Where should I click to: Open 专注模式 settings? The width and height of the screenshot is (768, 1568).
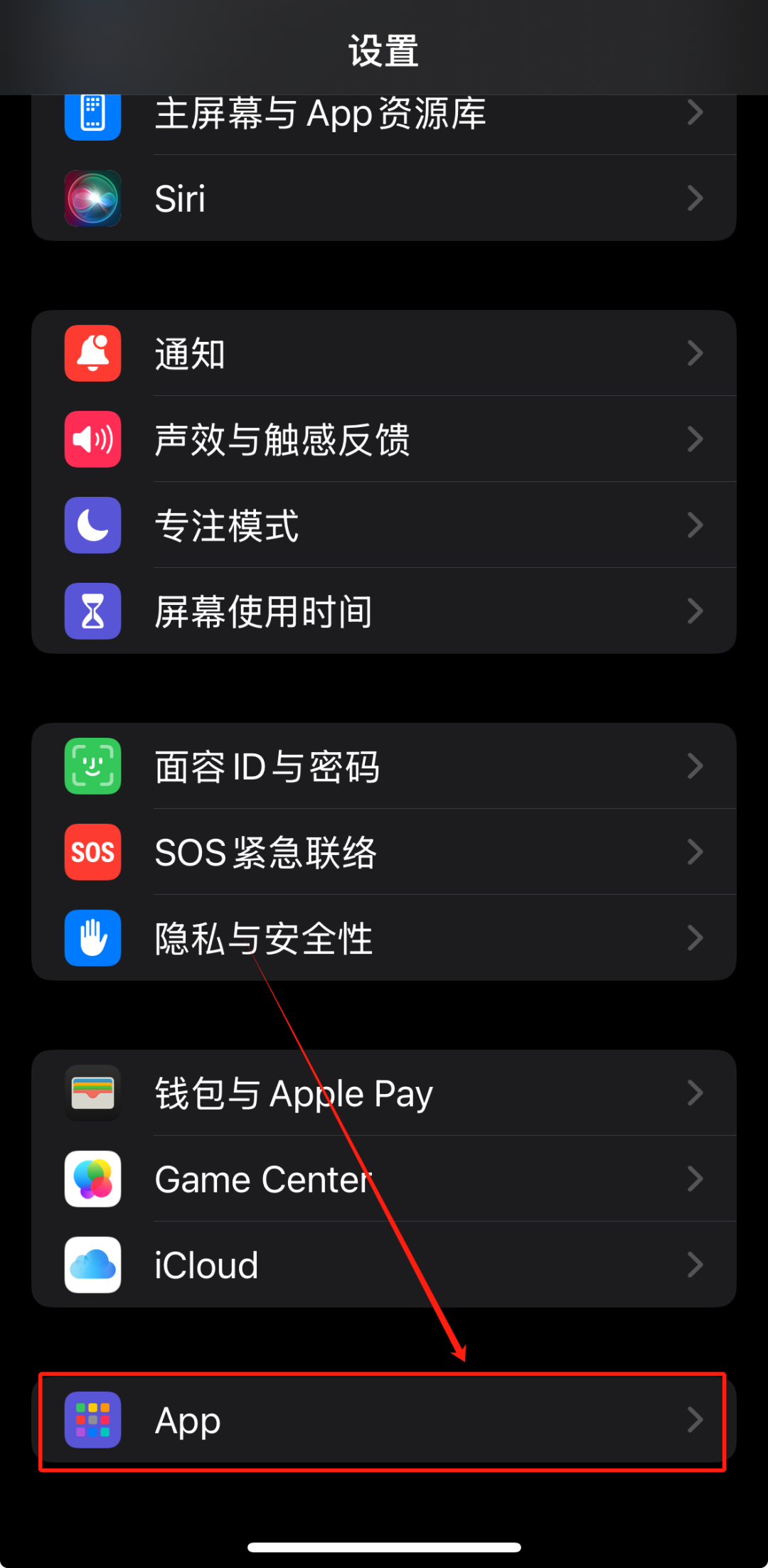[x=384, y=525]
